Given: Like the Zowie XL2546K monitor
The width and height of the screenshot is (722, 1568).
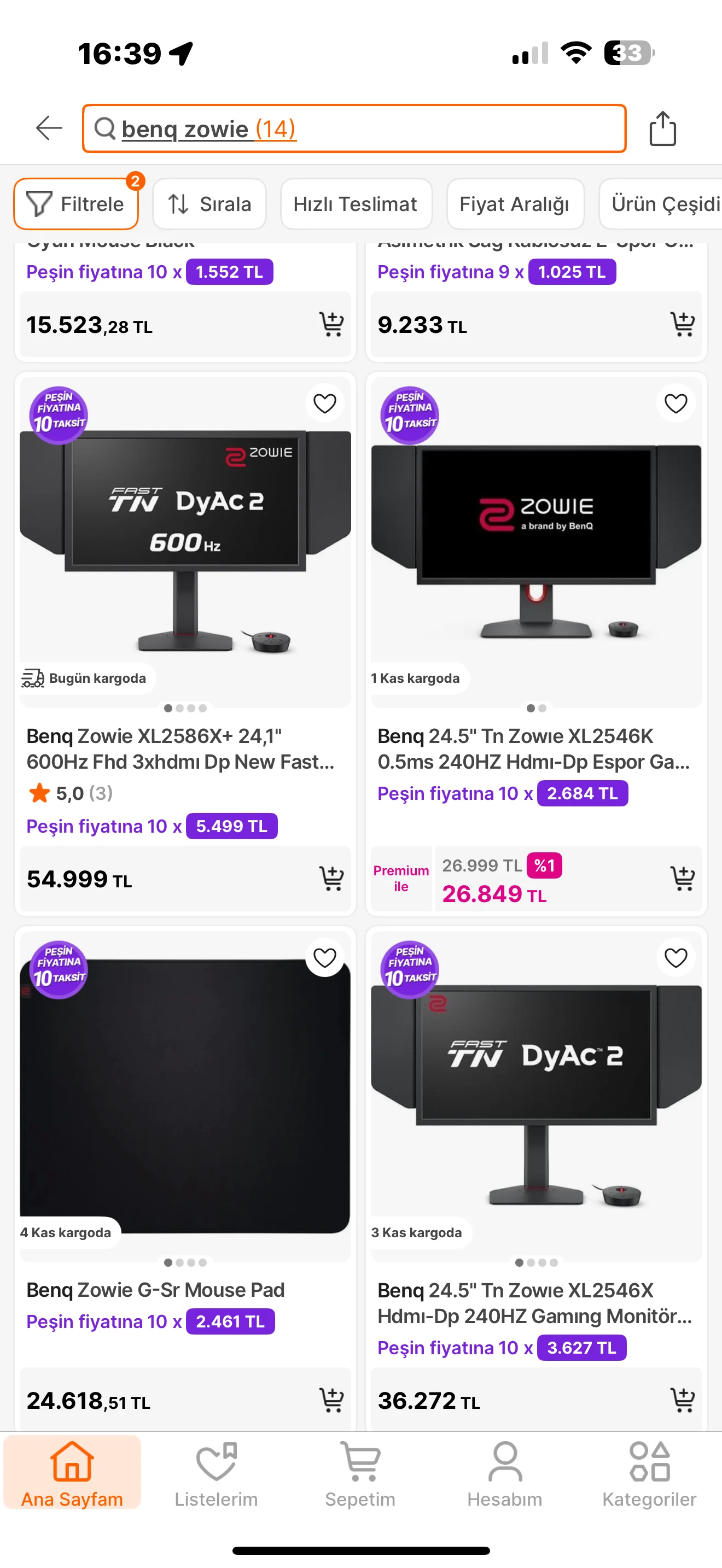Looking at the screenshot, I should pyautogui.click(x=676, y=403).
